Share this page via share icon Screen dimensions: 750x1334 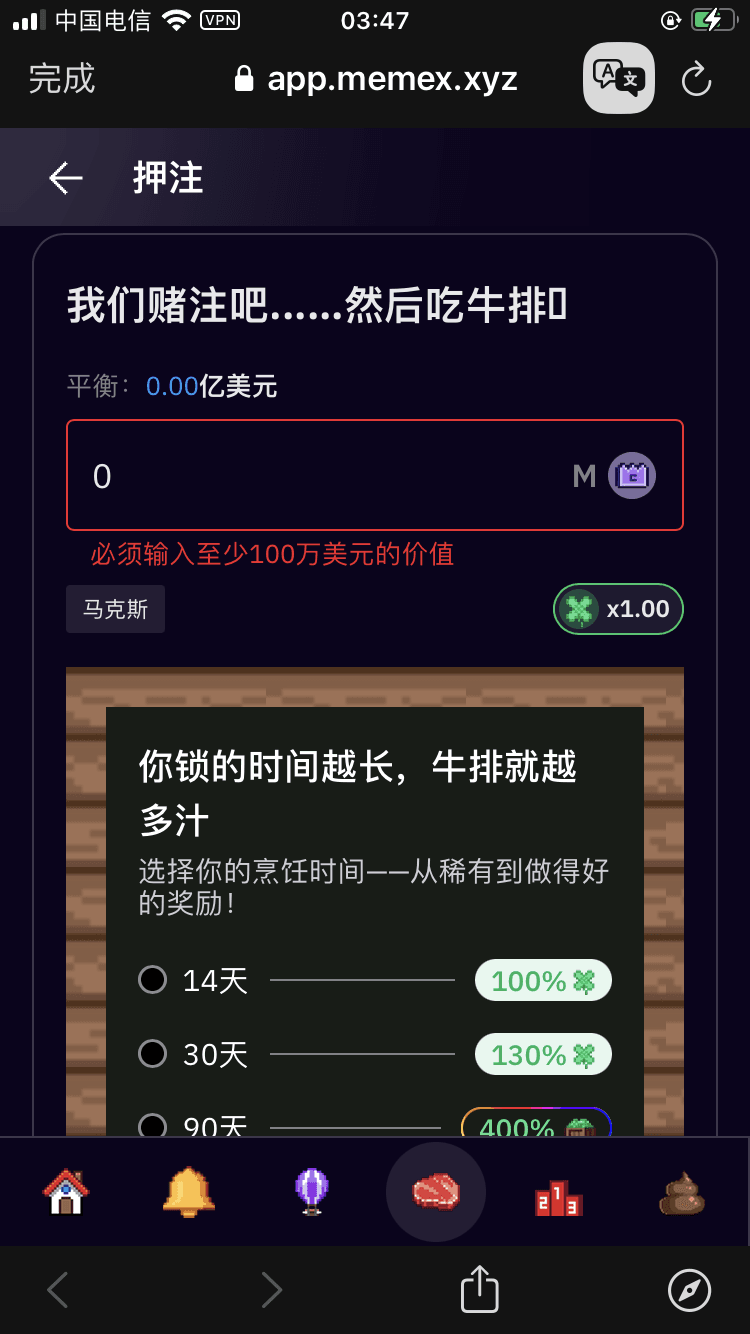click(479, 1290)
